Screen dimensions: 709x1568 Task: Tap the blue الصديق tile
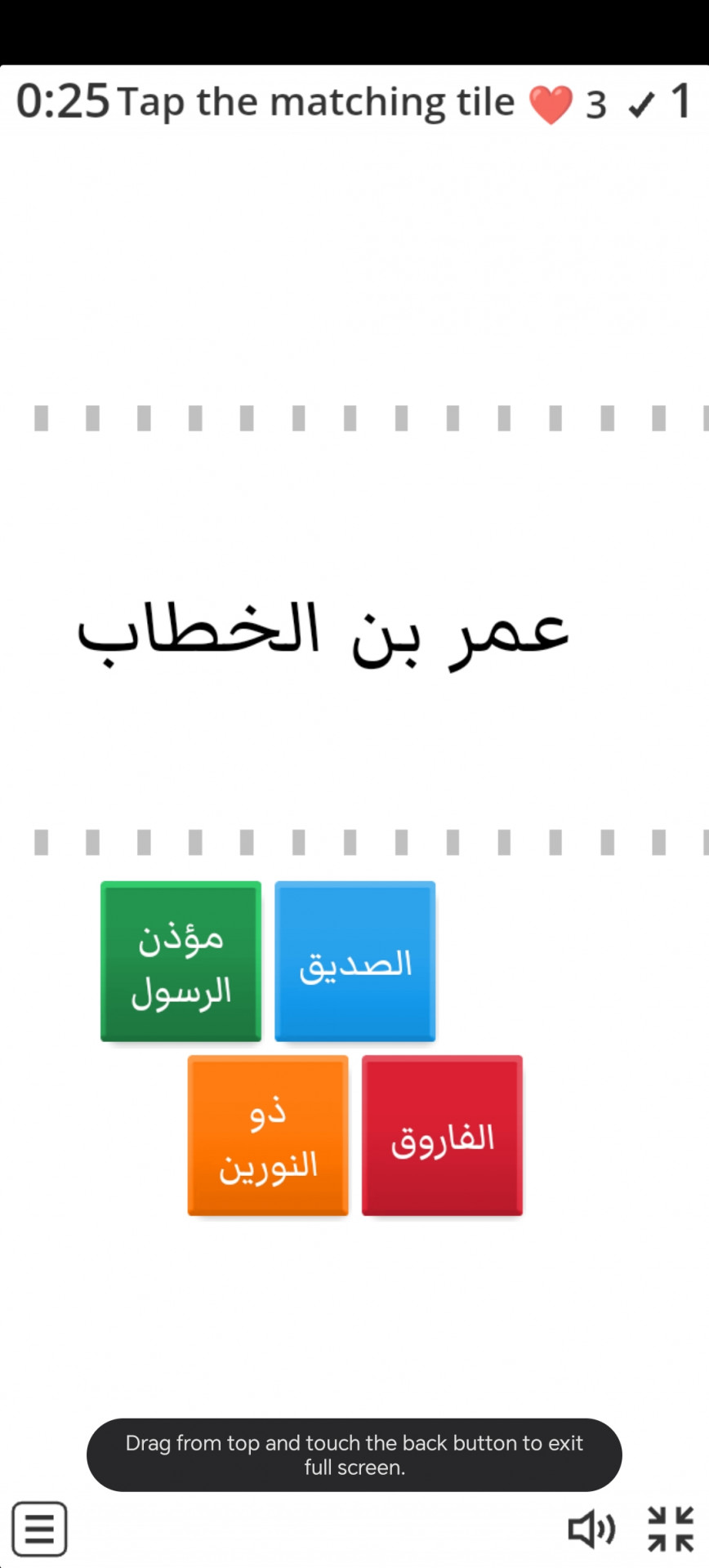[355, 961]
